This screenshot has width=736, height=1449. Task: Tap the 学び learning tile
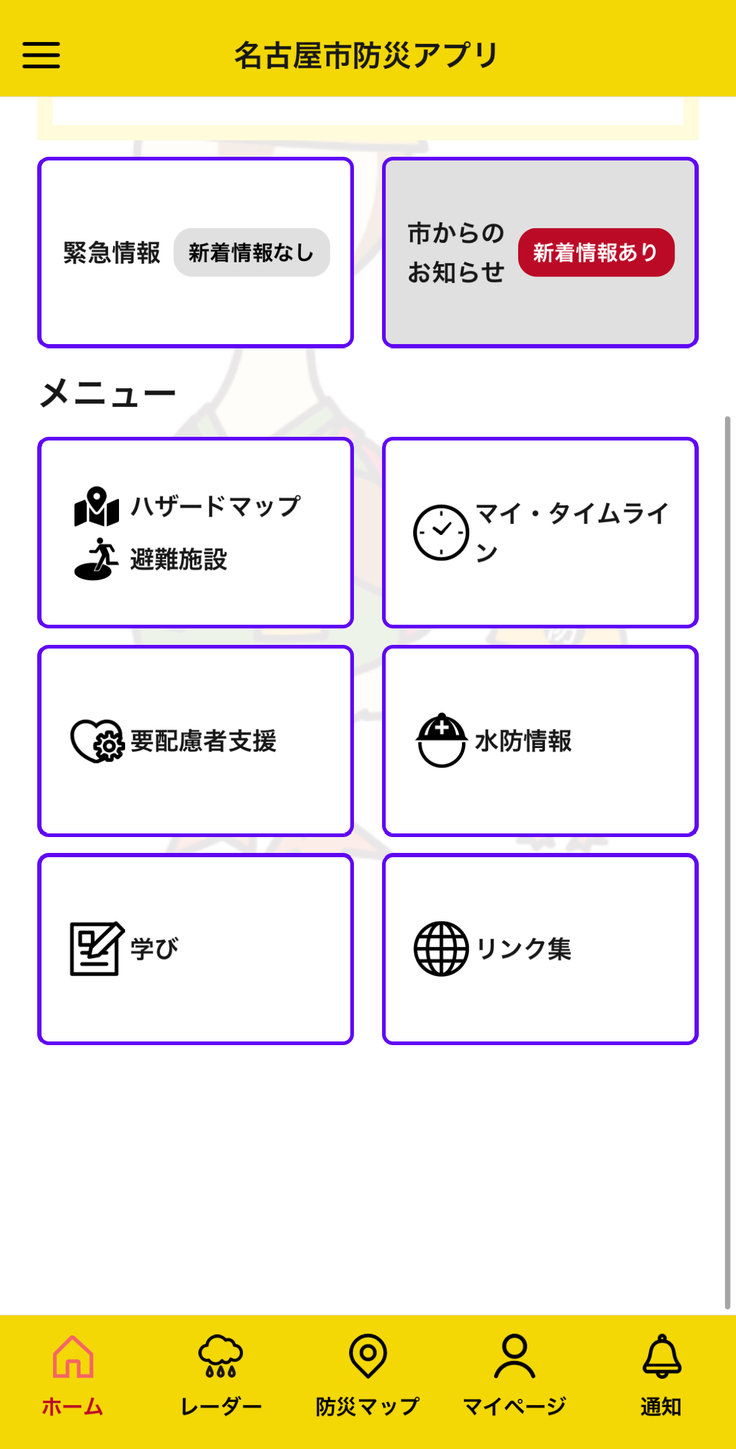[195, 949]
